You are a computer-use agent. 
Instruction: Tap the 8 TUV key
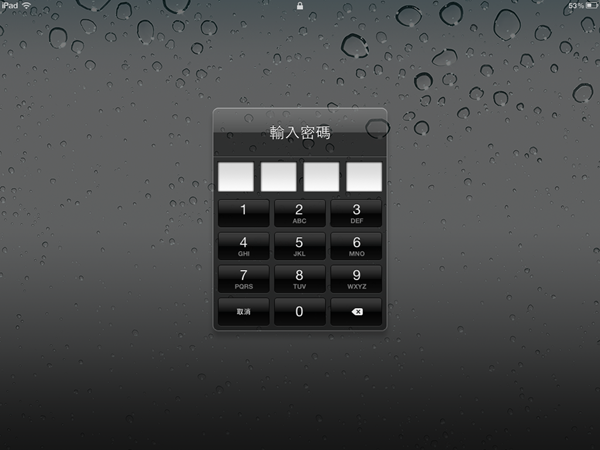pyautogui.click(x=300, y=278)
